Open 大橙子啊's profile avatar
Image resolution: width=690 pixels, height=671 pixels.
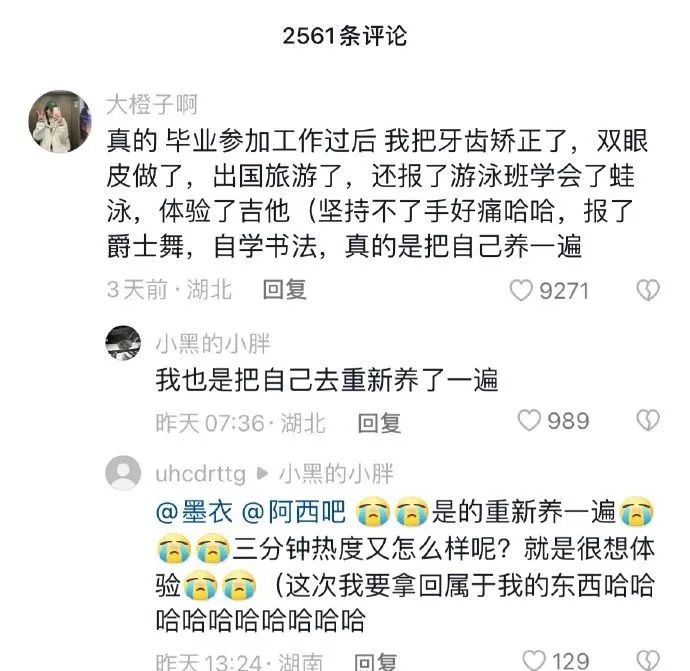59,121
